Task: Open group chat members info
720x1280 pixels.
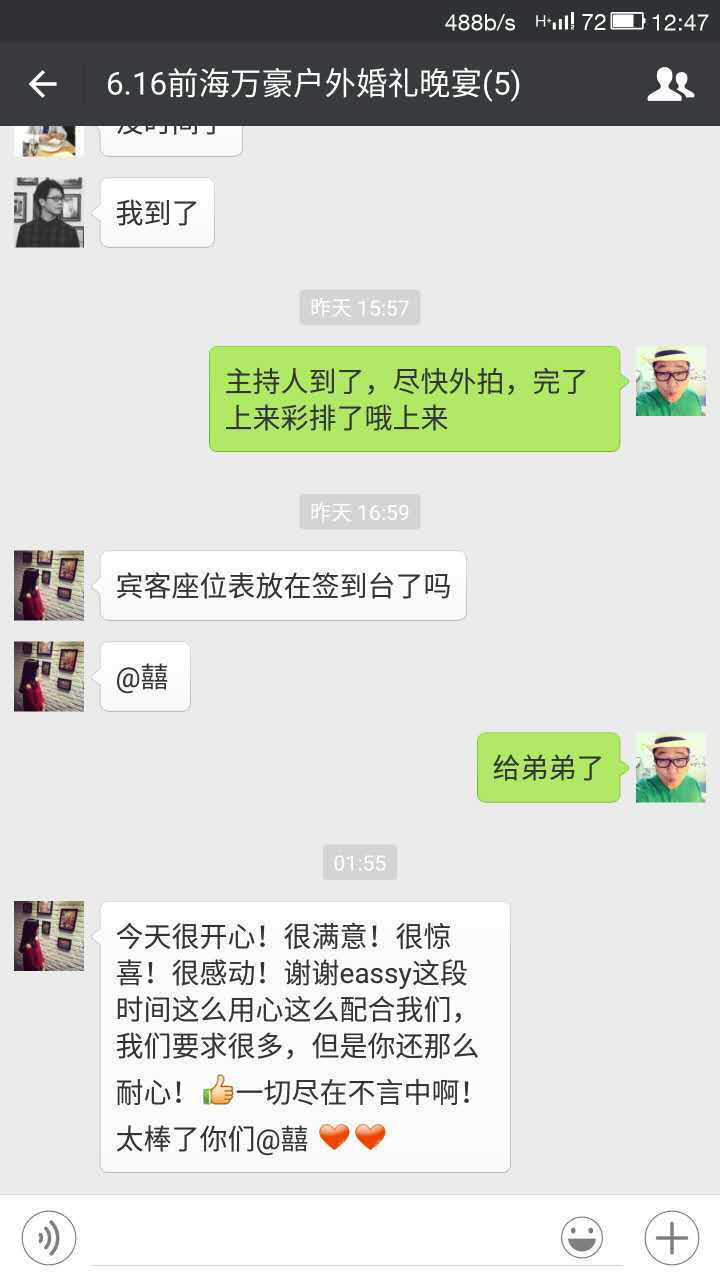Action: point(670,85)
